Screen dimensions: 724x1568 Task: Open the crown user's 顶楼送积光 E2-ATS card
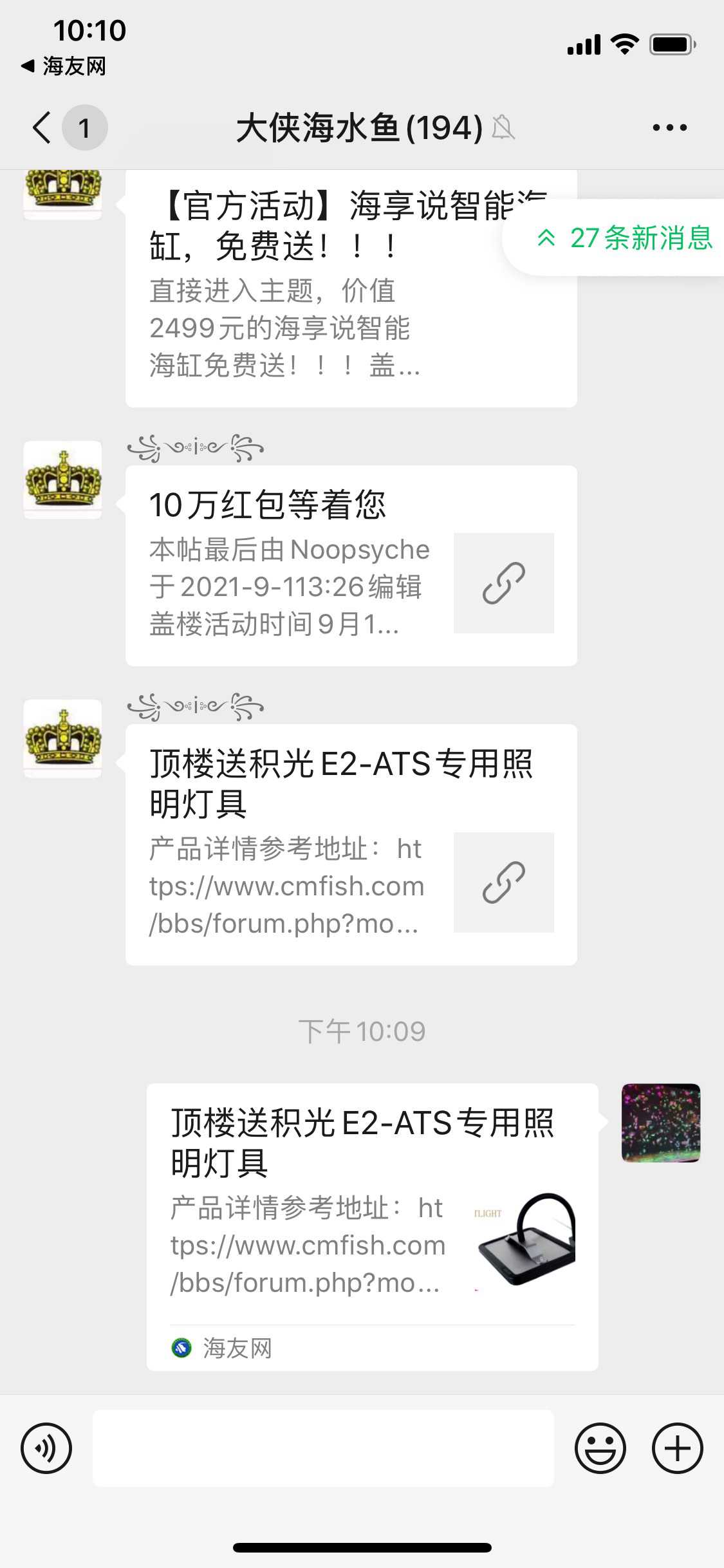(351, 844)
